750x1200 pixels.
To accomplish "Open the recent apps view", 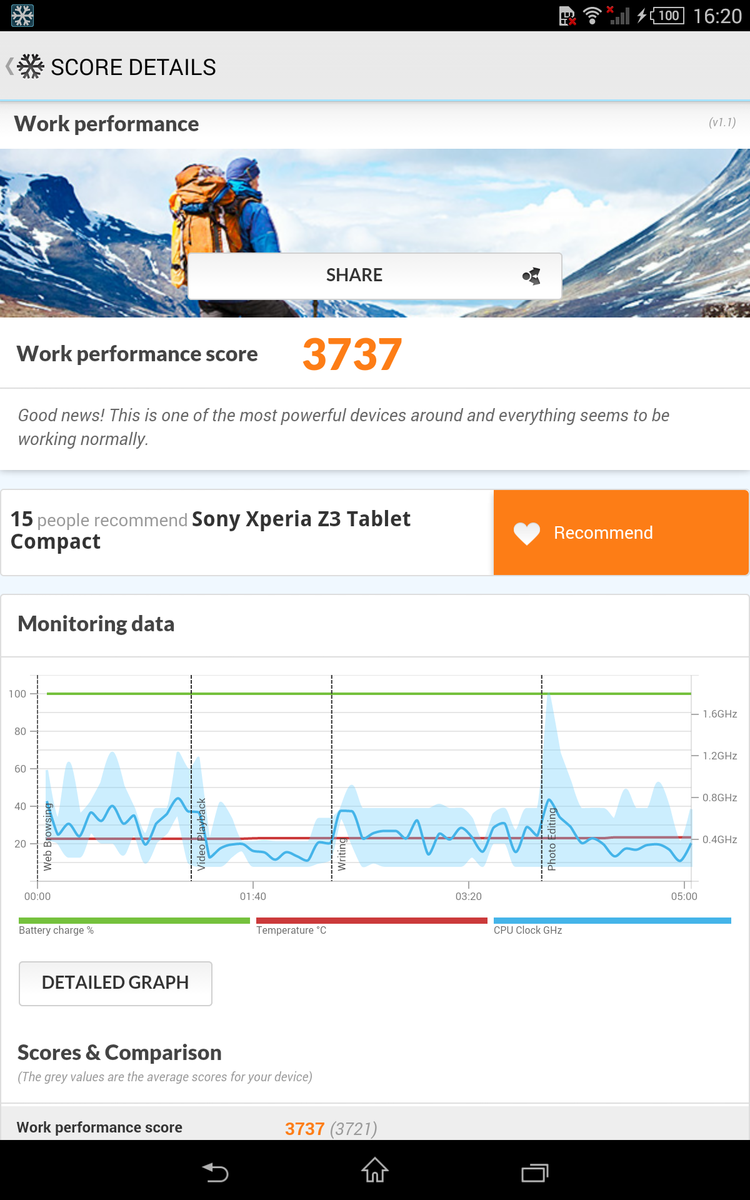I will [x=535, y=1171].
